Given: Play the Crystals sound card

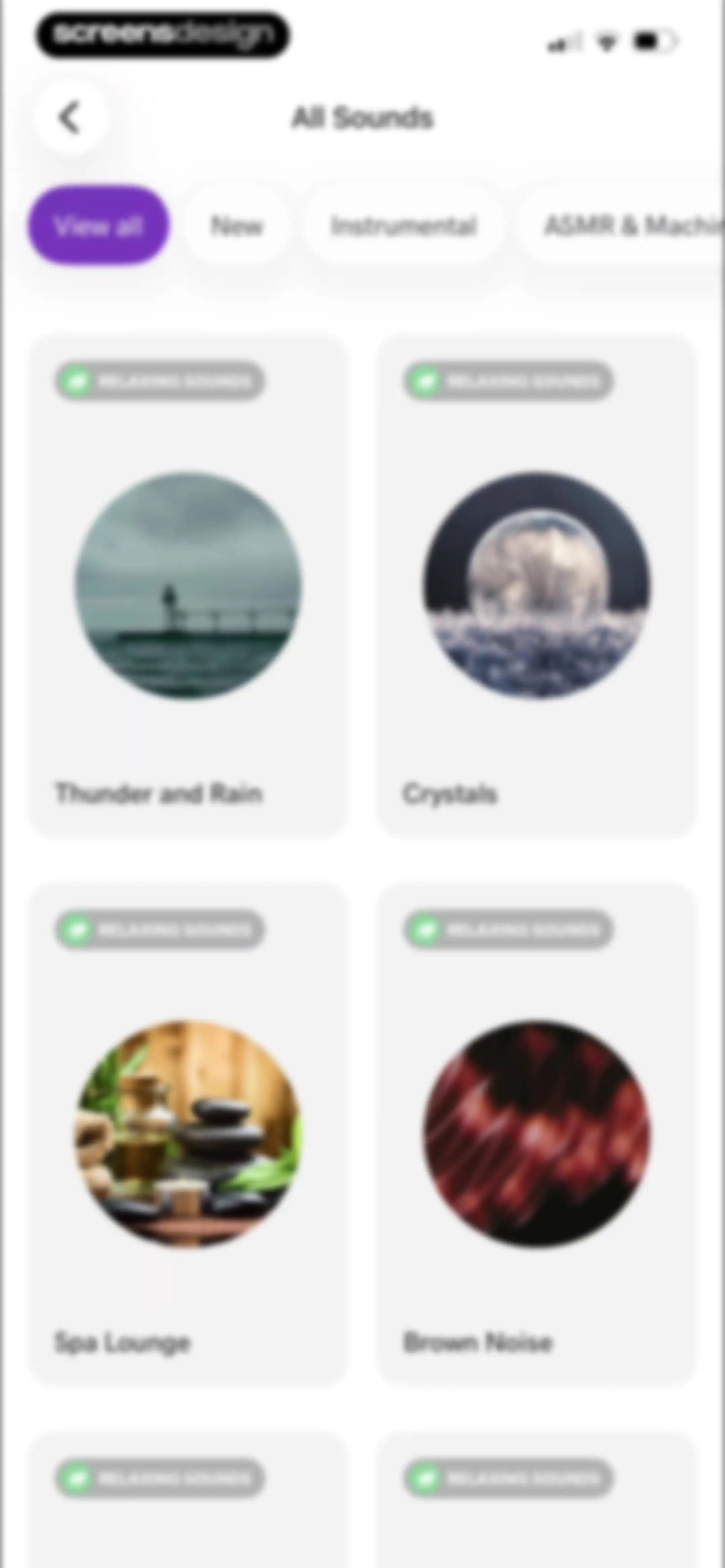Looking at the screenshot, I should pyautogui.click(x=536, y=586).
